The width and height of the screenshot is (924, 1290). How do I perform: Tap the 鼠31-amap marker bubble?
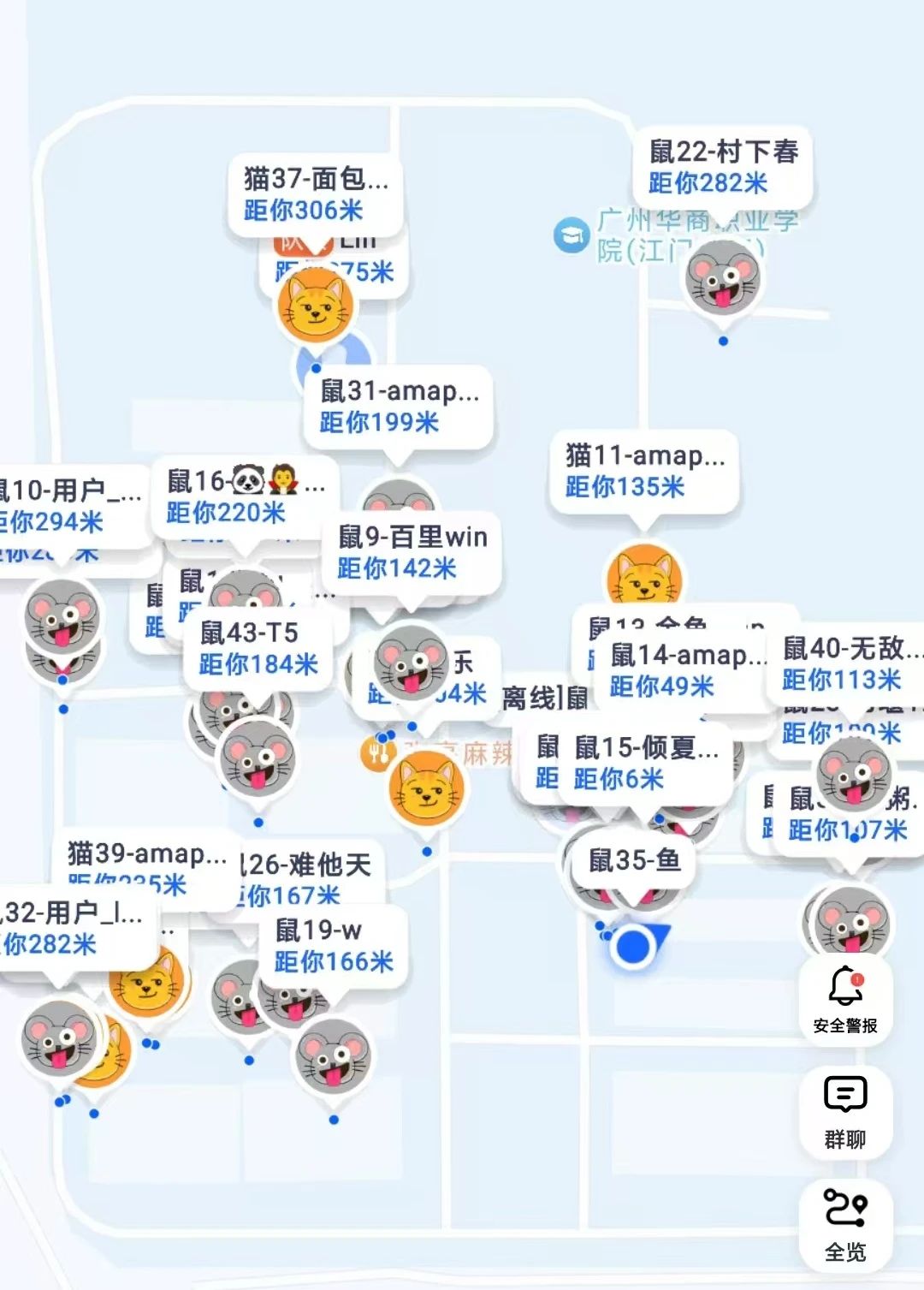[x=399, y=407]
